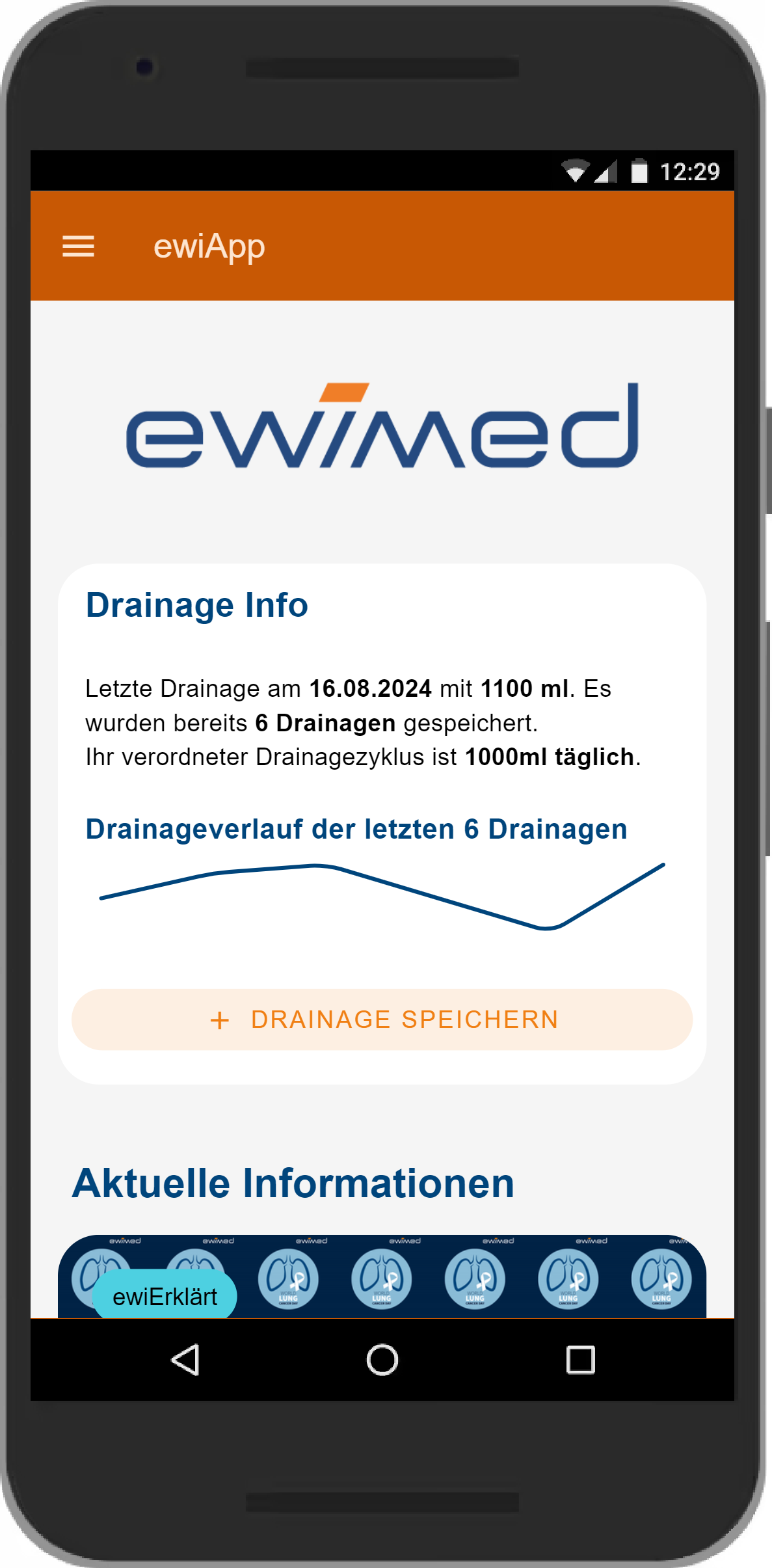This screenshot has height=1568, width=772.
Task: Tap Drainage Speichern to save a drainage
Action: pyautogui.click(x=382, y=1020)
